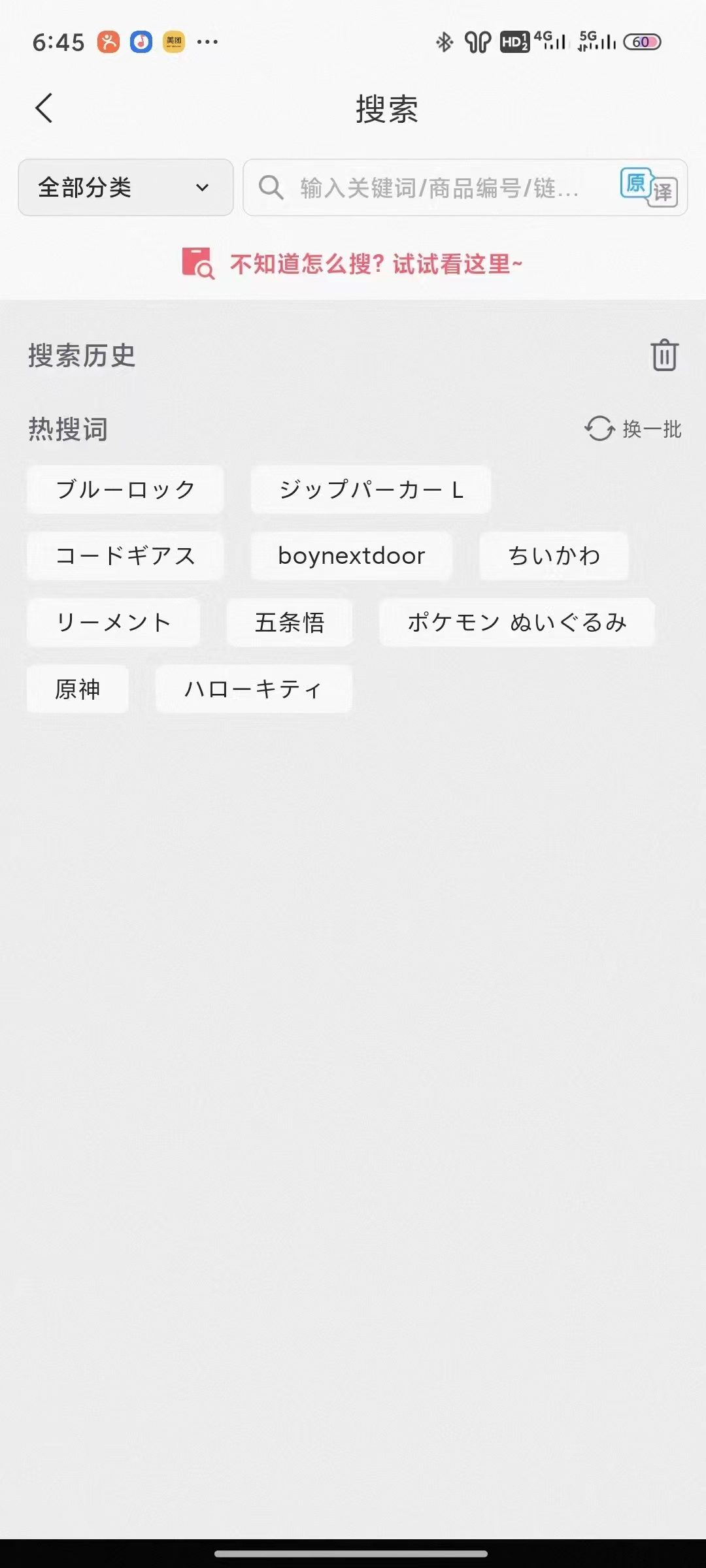Select ポケモン ぬいぐるみ hot search
The width and height of the screenshot is (706, 1568).
(x=516, y=623)
